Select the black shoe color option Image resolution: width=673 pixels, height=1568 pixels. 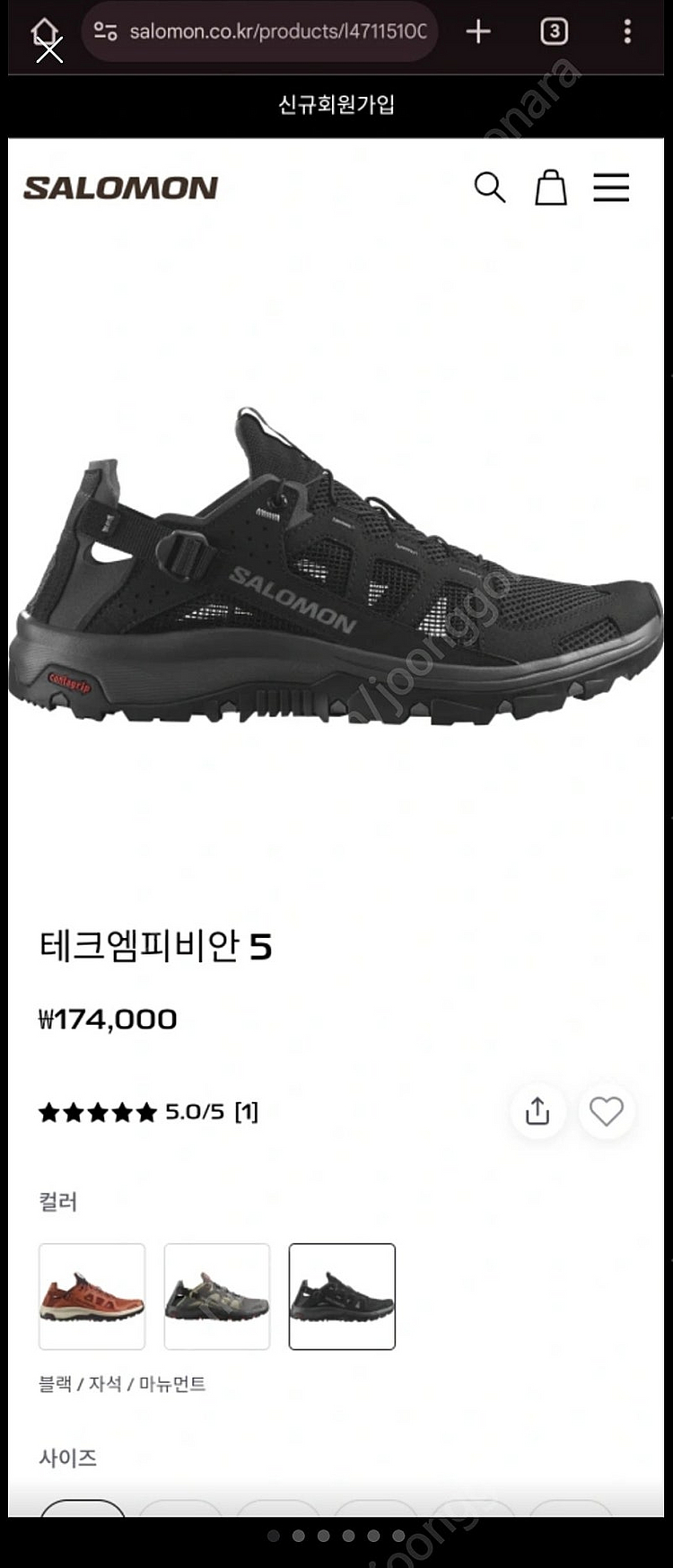[344, 1295]
